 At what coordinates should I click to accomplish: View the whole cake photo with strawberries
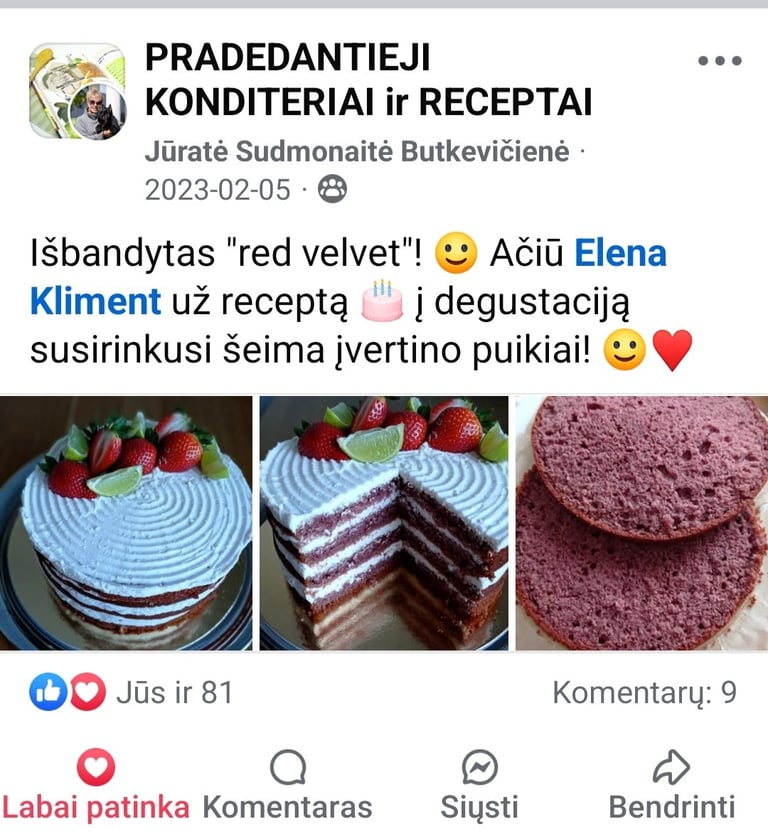pyautogui.click(x=126, y=523)
